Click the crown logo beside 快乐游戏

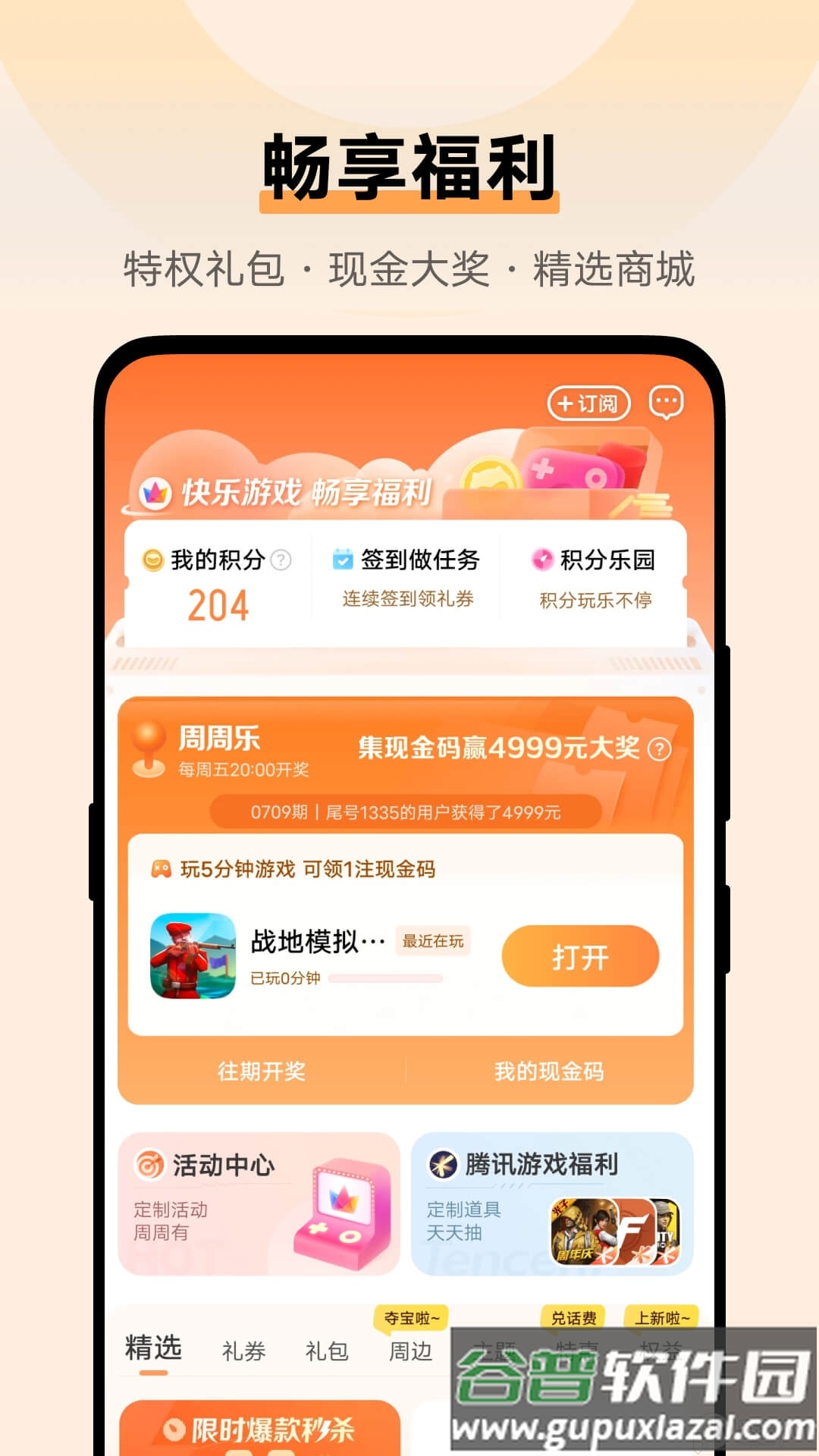coord(154,491)
